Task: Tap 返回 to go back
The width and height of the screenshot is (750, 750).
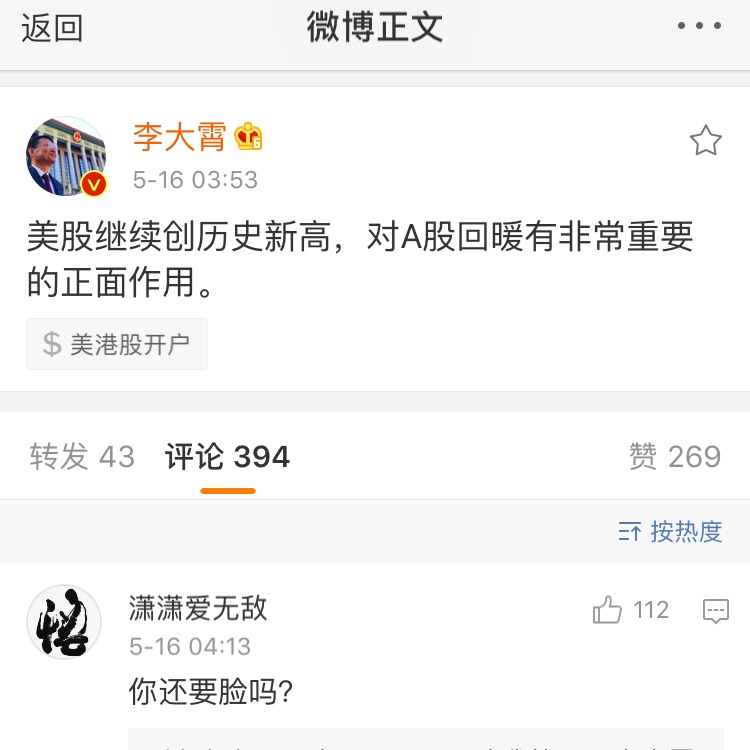Action: click(x=52, y=28)
